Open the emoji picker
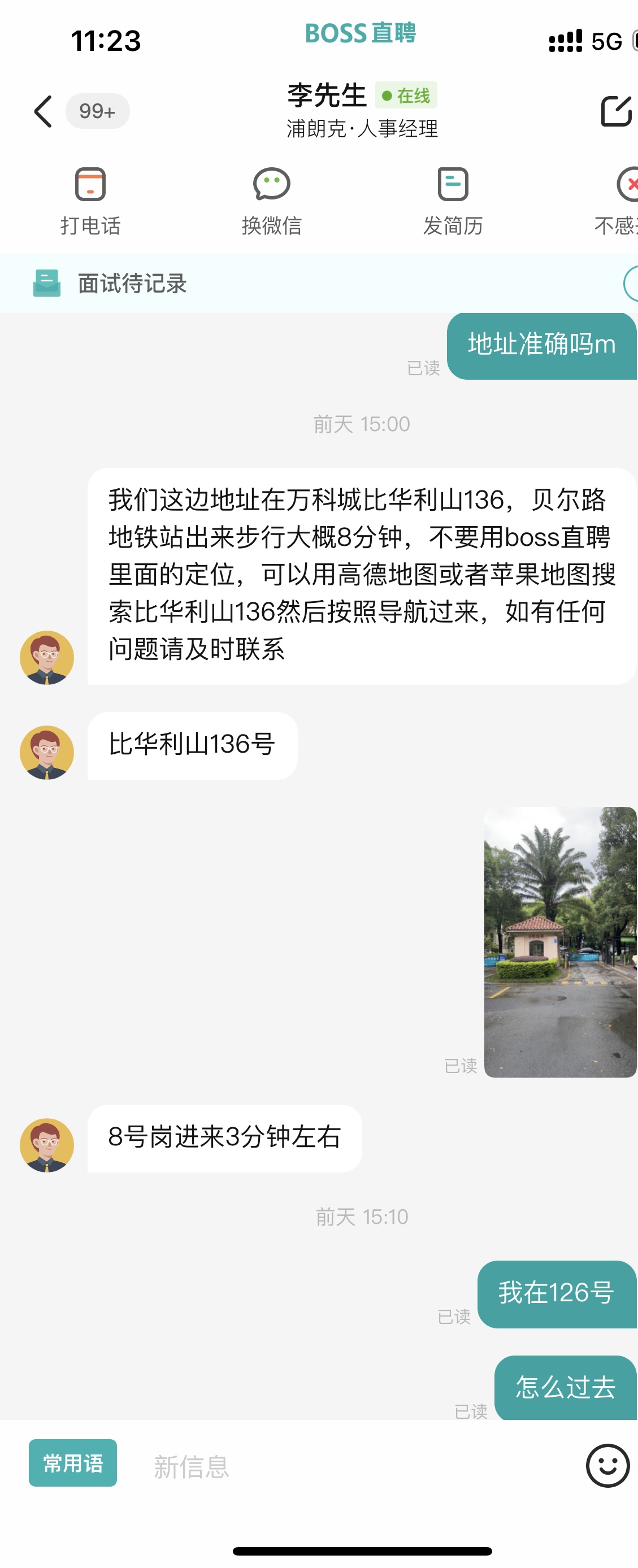This screenshot has width=638, height=1568. [607, 1465]
